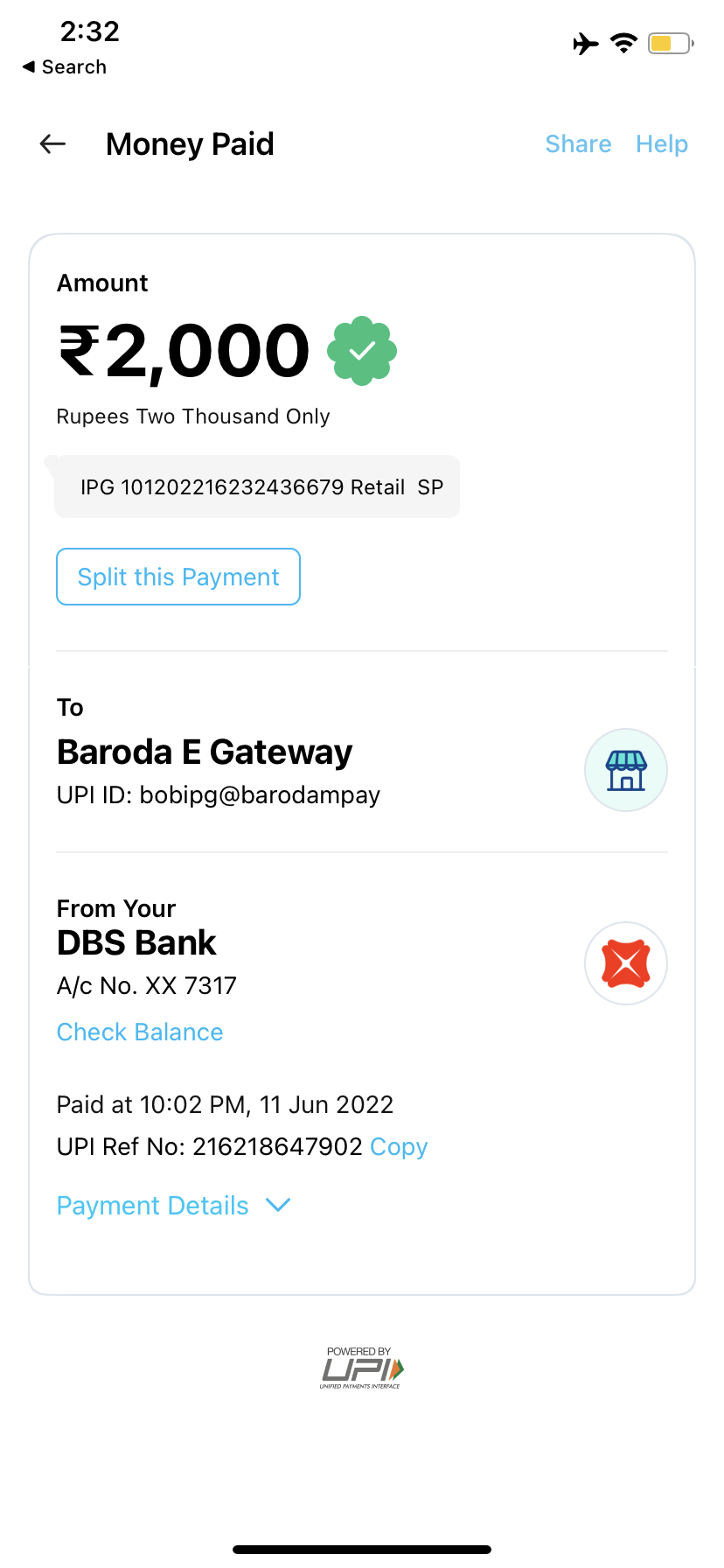Copy the UPI Ref No

(399, 1147)
